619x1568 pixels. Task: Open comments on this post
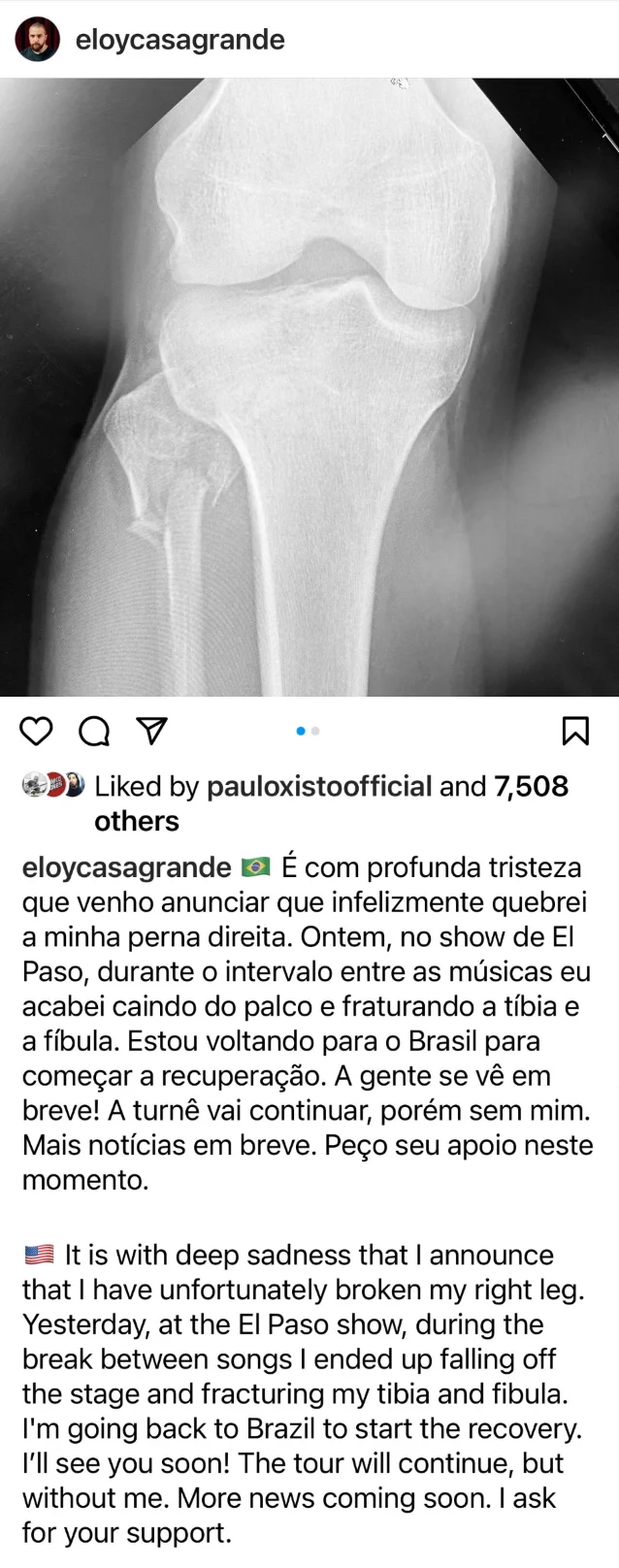94,731
